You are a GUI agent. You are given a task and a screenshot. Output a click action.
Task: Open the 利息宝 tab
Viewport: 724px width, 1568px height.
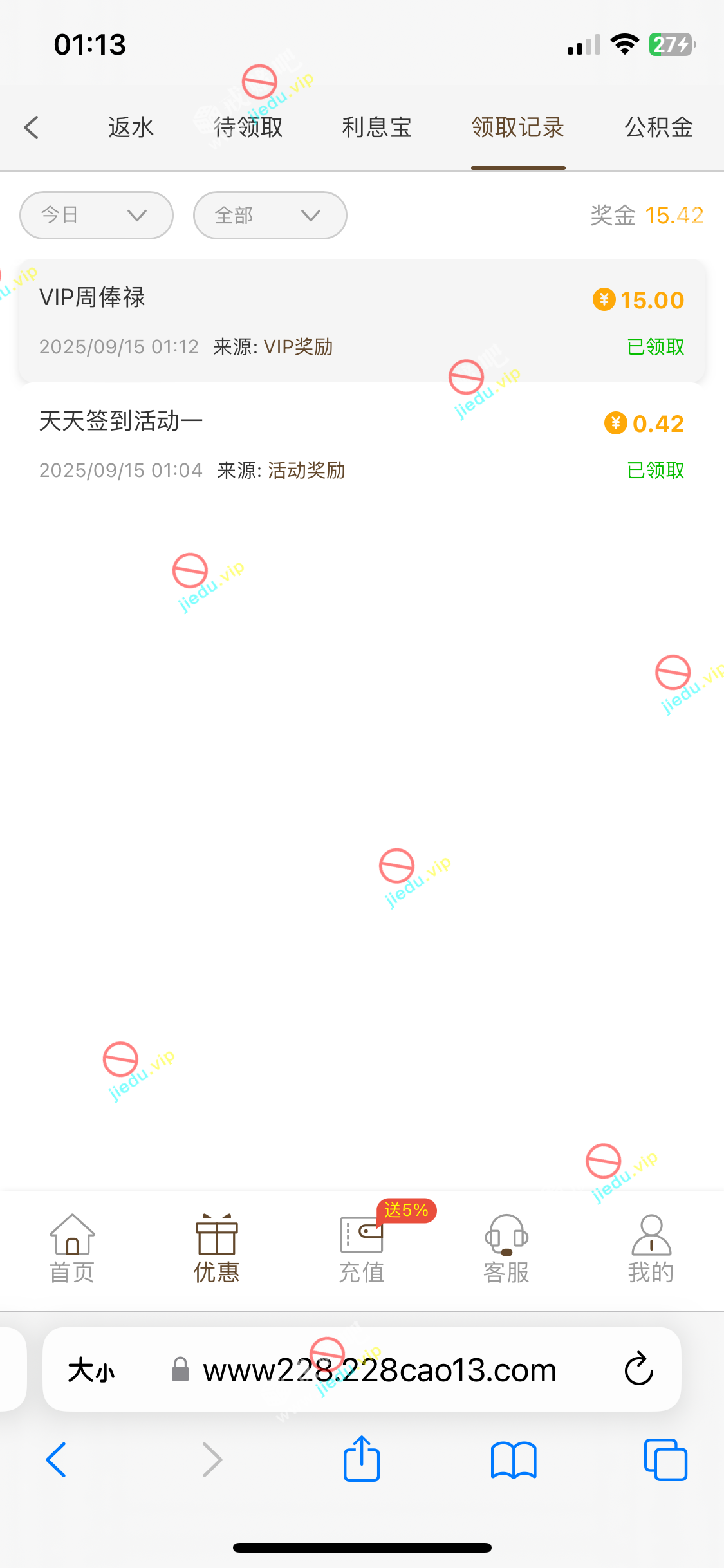pyautogui.click(x=376, y=127)
